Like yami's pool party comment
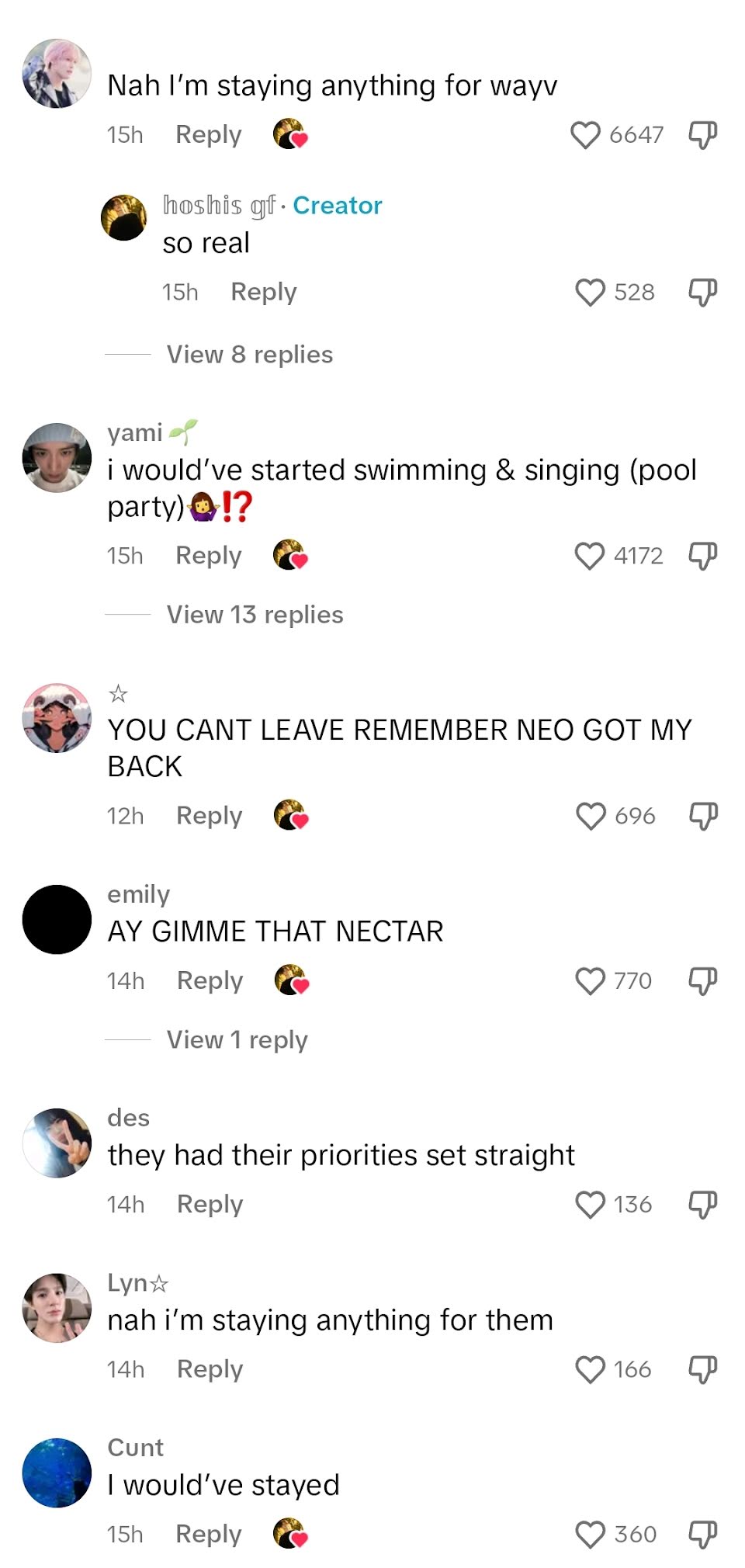Image resolution: width=745 pixels, height=1568 pixels. click(x=589, y=556)
